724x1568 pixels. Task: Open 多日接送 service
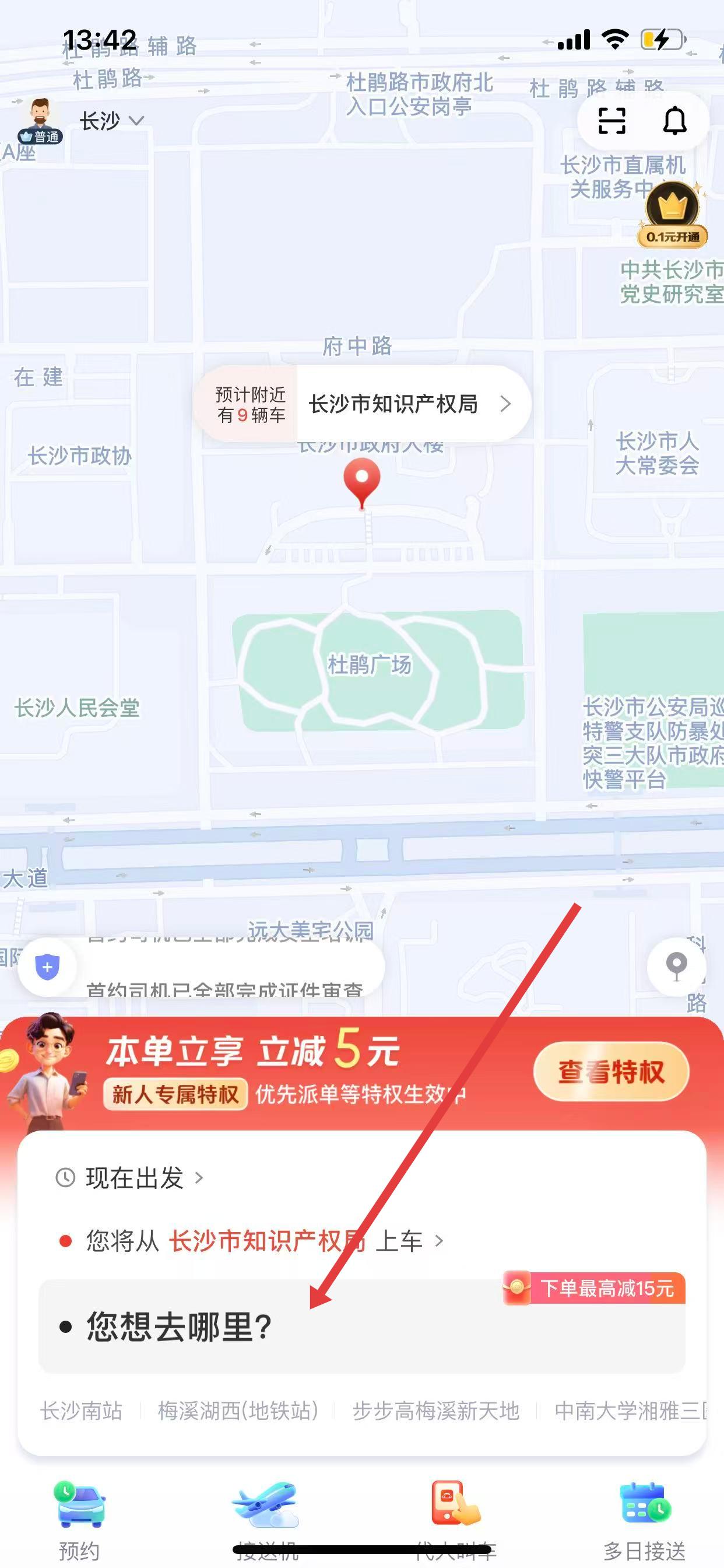[x=644, y=1518]
